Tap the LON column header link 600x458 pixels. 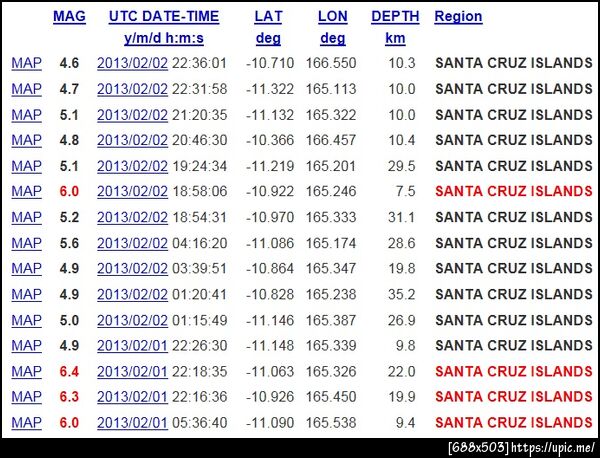click(x=333, y=17)
